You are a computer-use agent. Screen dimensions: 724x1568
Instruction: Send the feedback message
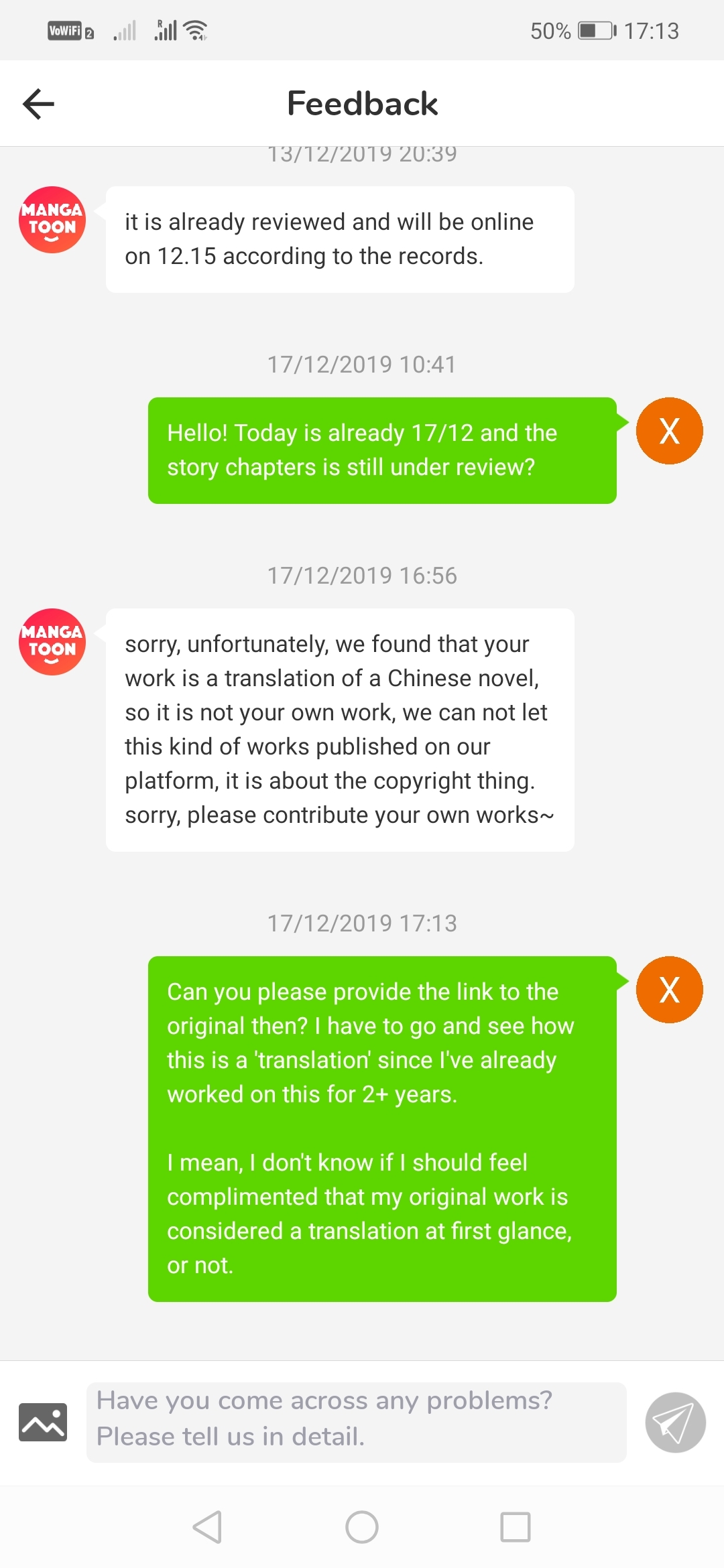pyautogui.click(x=675, y=1422)
